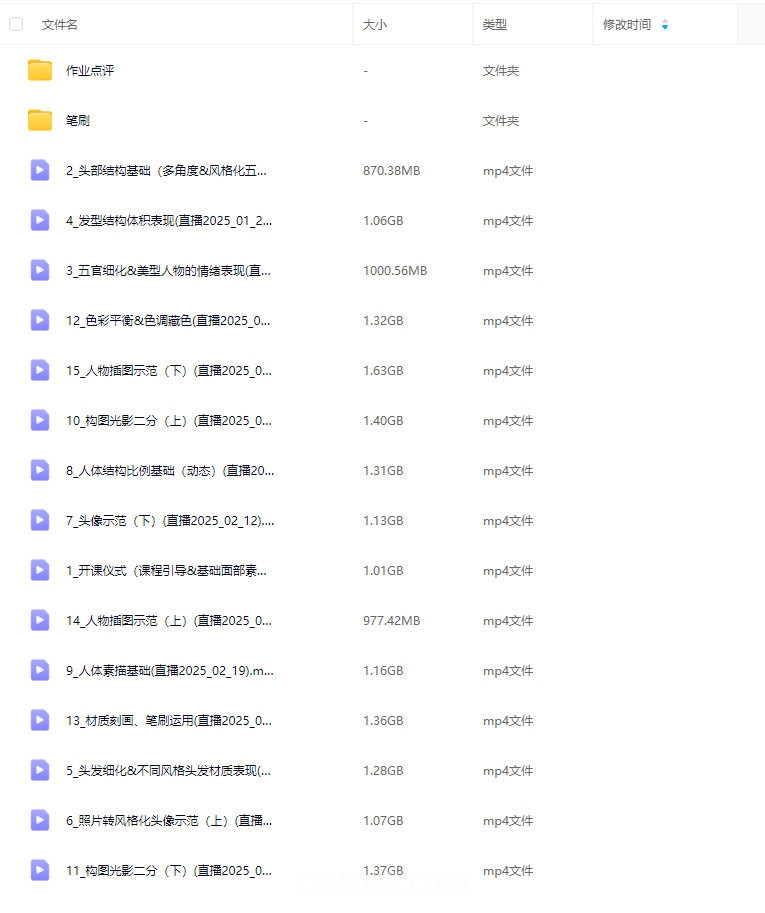Open 13_材质刻画、笔刷运用 video
This screenshot has width=765, height=913.
point(168,721)
